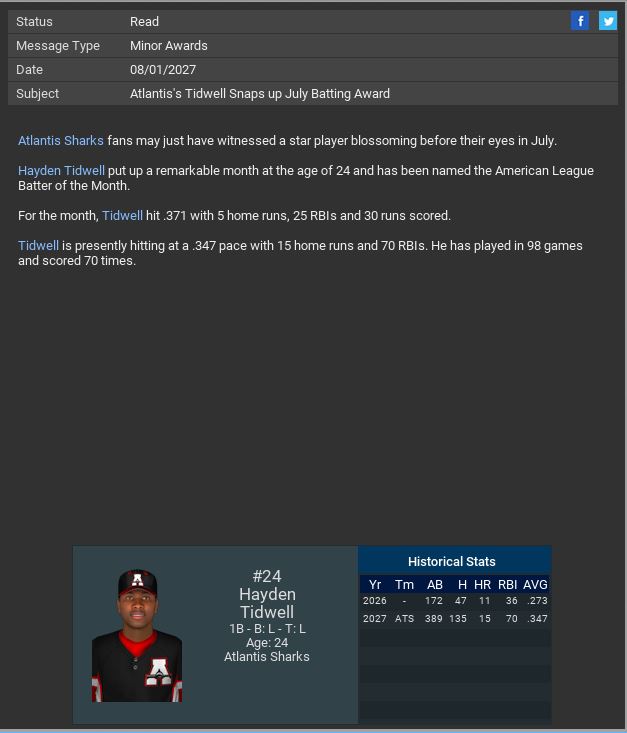Open the Hayden Tidwell player link

tap(61, 171)
